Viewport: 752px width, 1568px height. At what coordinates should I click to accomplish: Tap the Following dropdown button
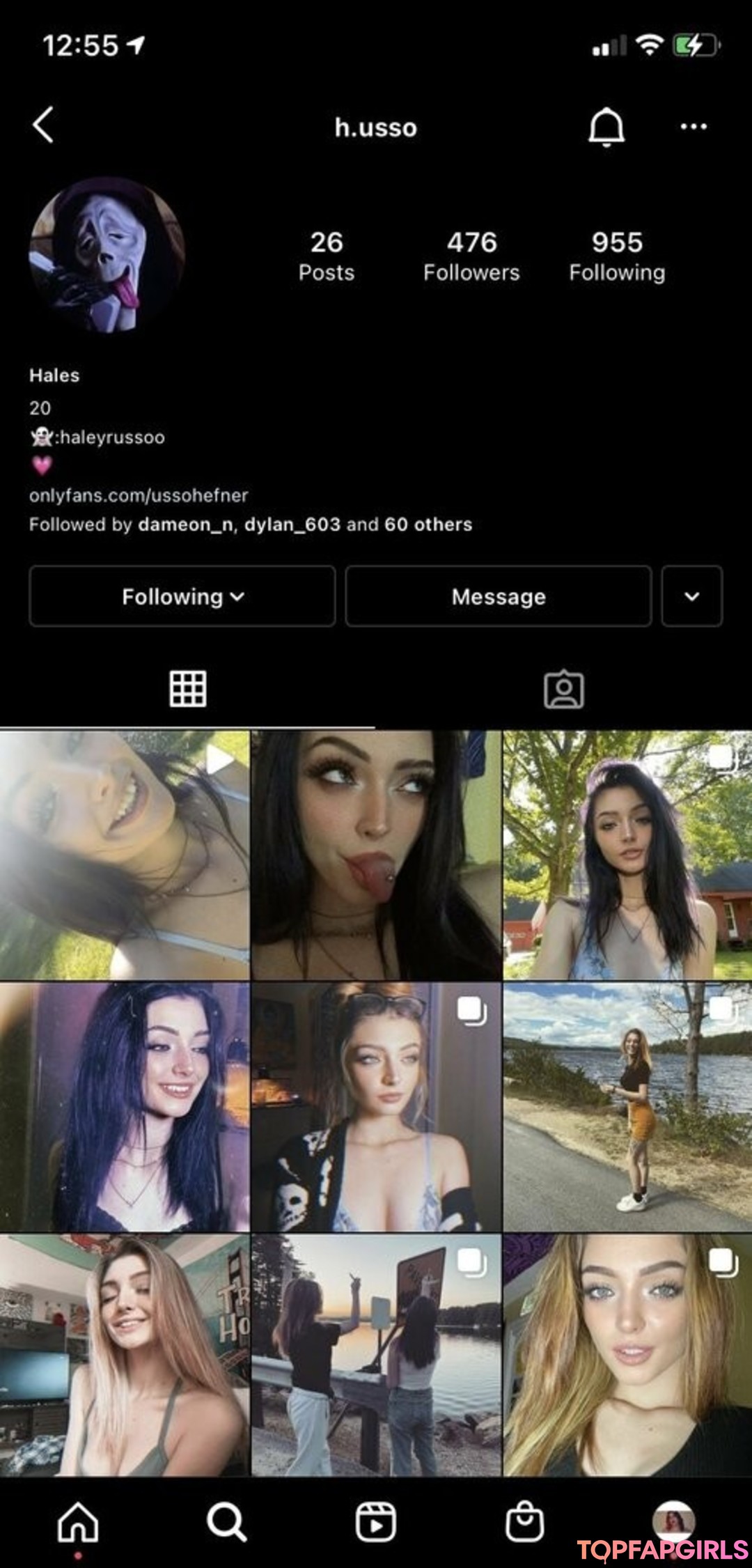tap(182, 596)
